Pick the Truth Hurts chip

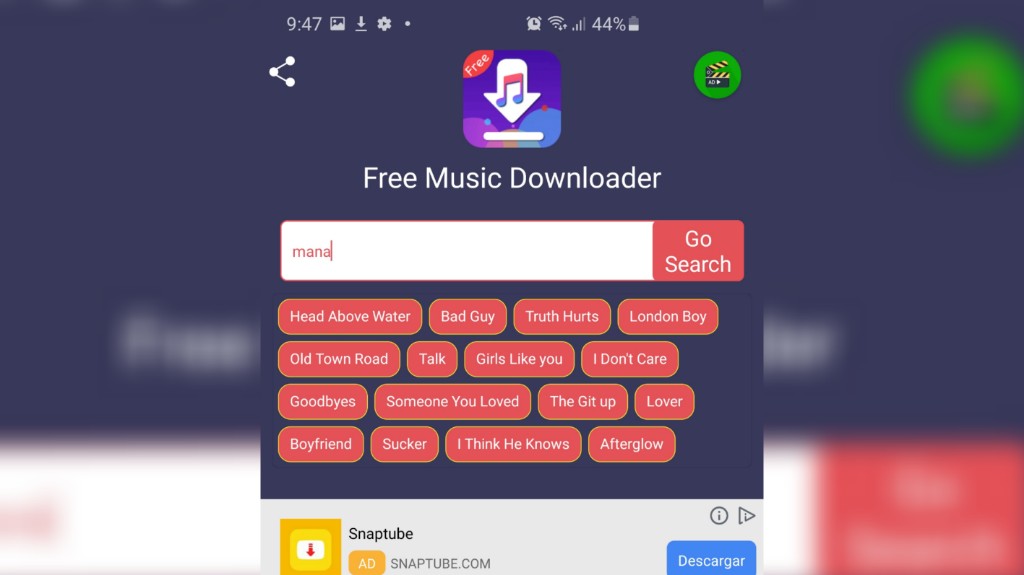[562, 316]
